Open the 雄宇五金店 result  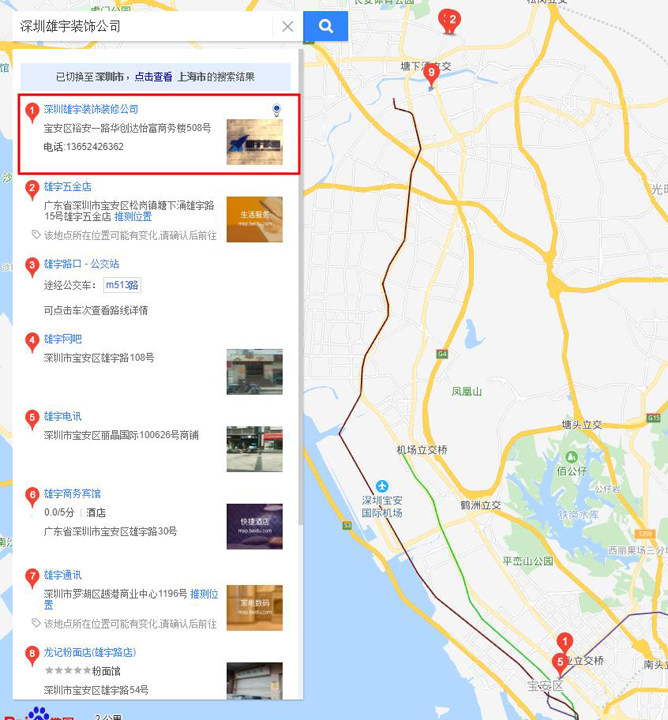point(68,186)
